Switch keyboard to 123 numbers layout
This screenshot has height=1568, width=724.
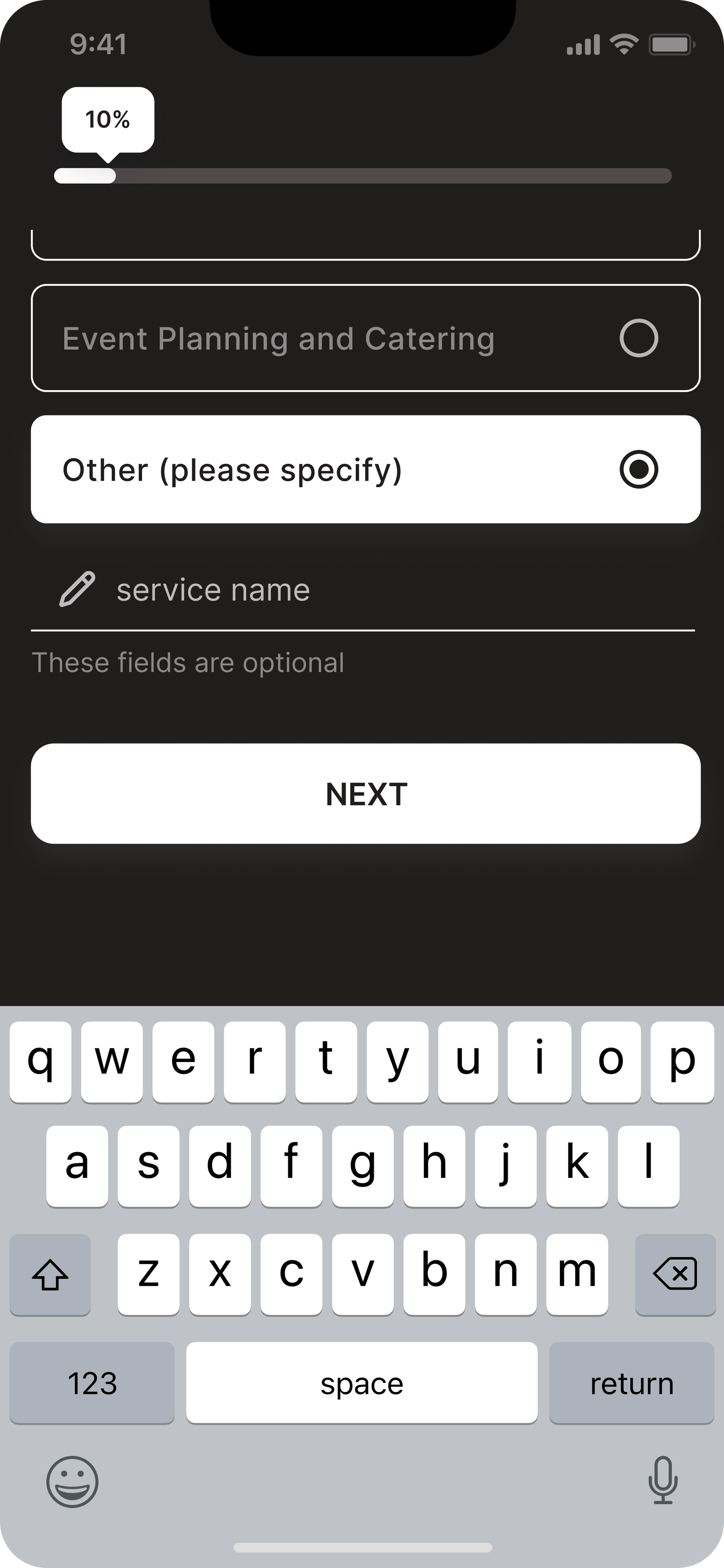click(92, 1383)
